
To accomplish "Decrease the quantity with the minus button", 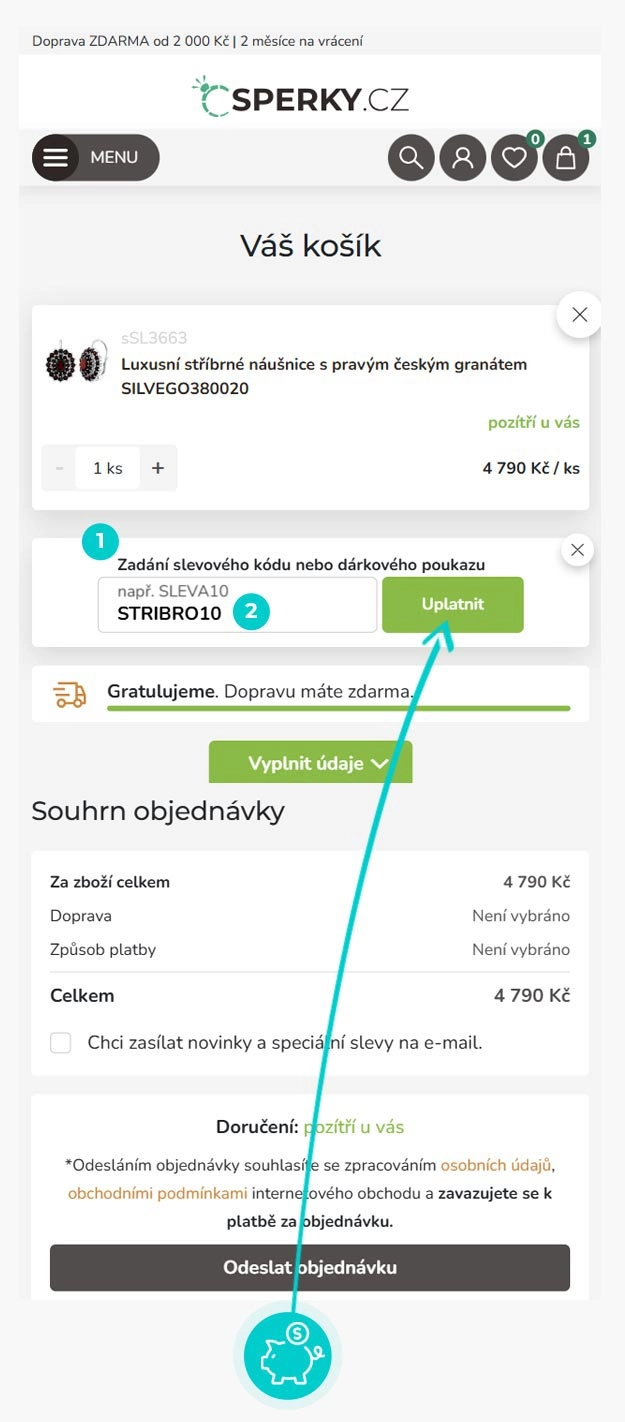I will [x=59, y=468].
